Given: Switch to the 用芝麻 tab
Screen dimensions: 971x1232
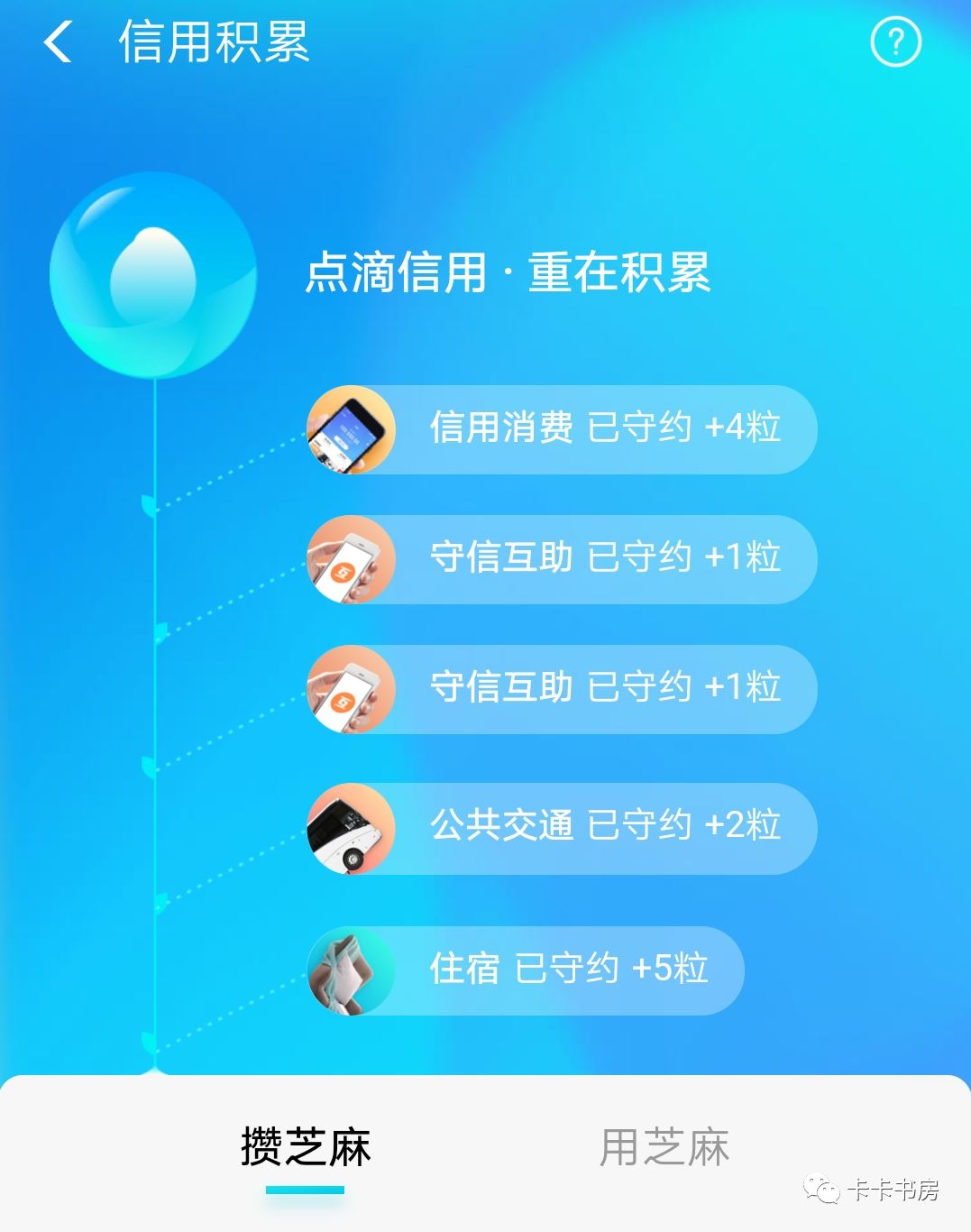Looking at the screenshot, I should coord(664,1148).
